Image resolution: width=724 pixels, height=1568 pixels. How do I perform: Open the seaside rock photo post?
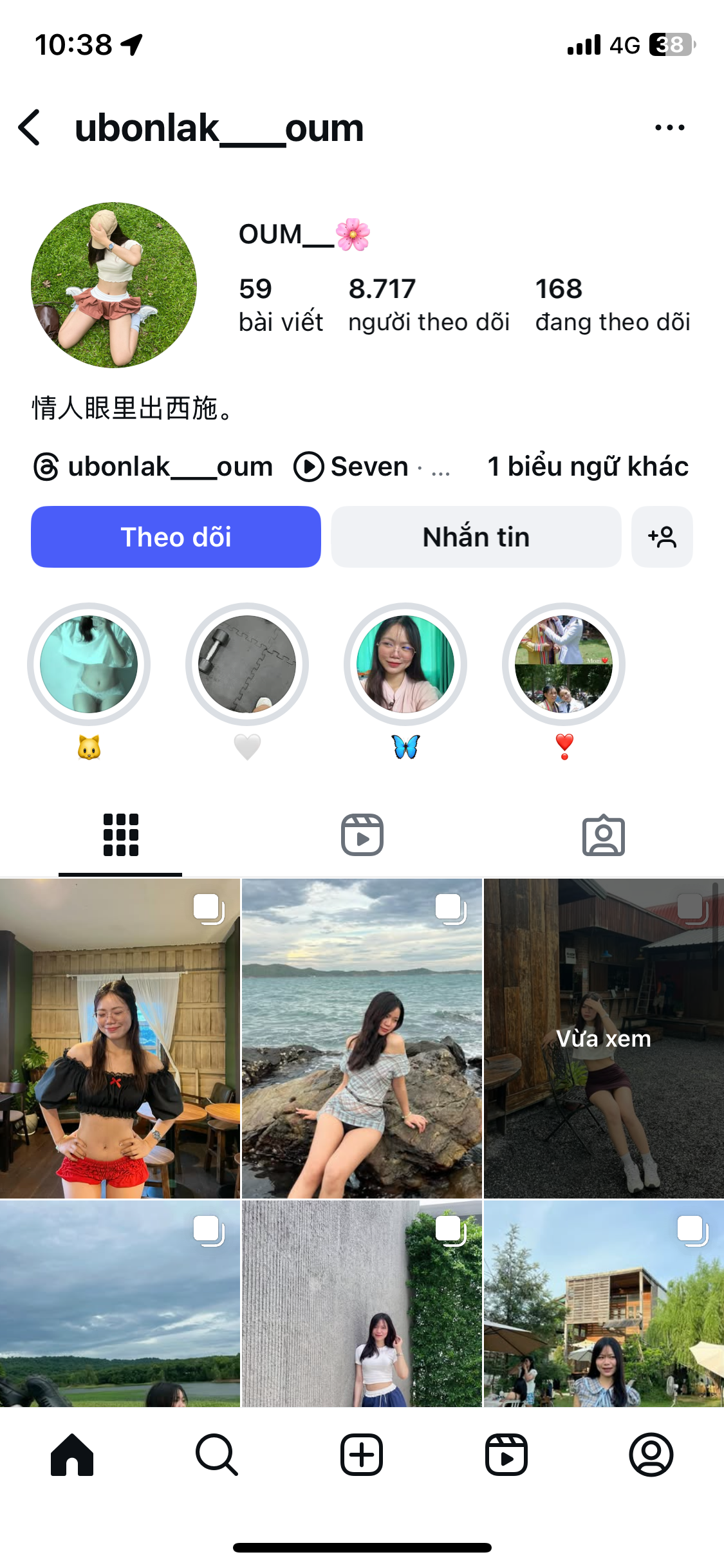point(362,1038)
